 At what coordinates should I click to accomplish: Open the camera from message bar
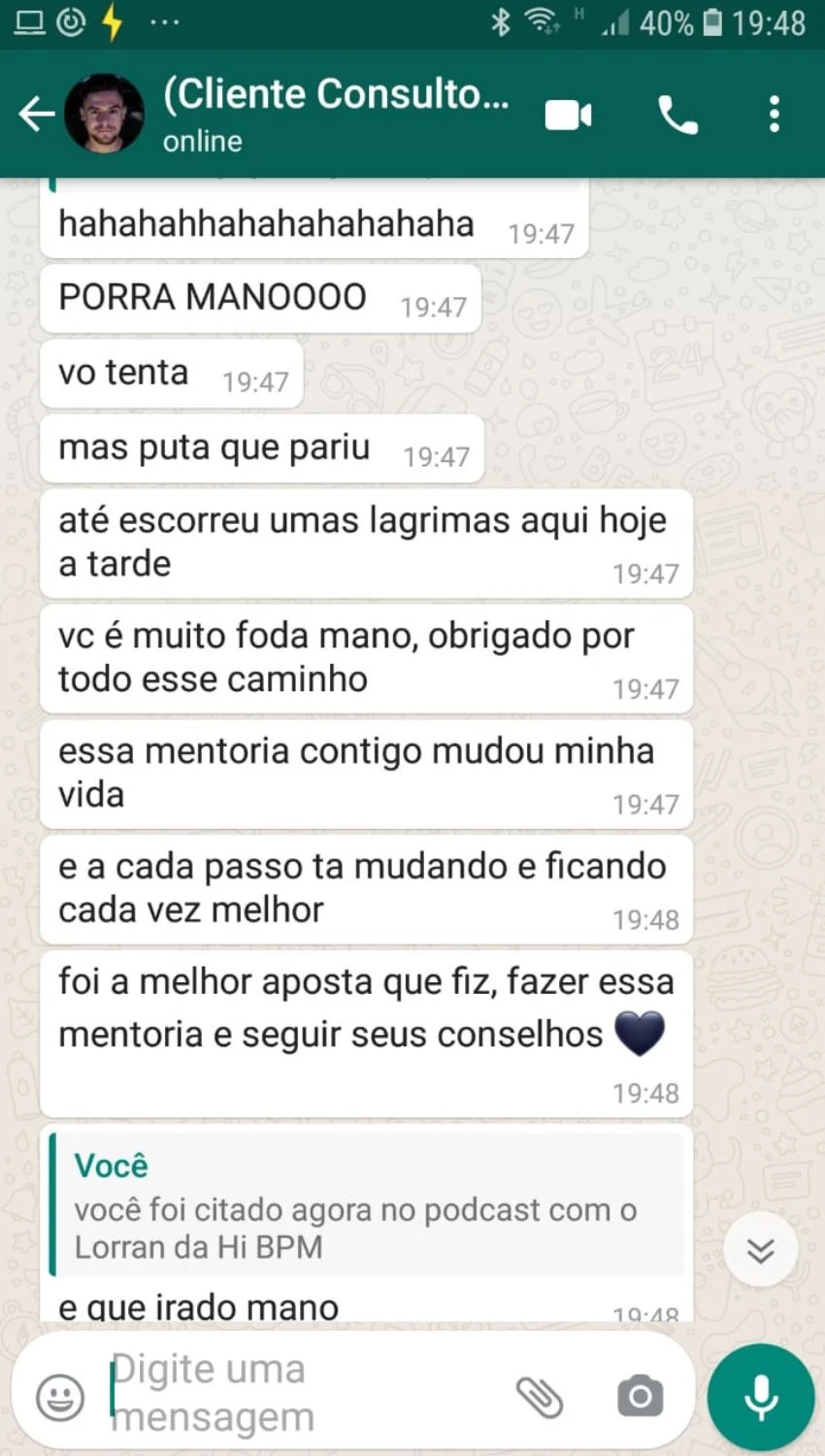pyautogui.click(x=640, y=1397)
